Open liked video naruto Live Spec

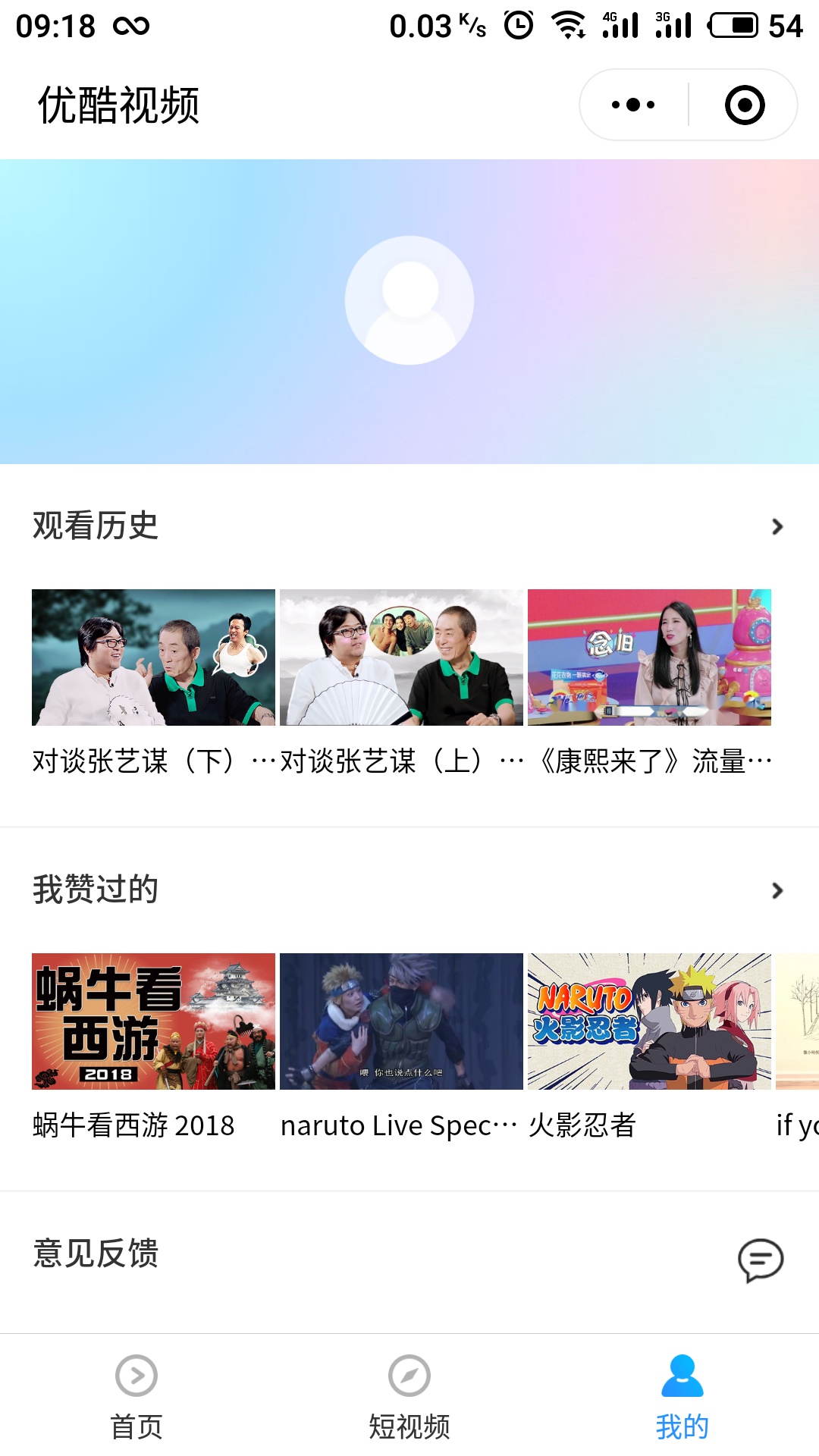point(401,1021)
